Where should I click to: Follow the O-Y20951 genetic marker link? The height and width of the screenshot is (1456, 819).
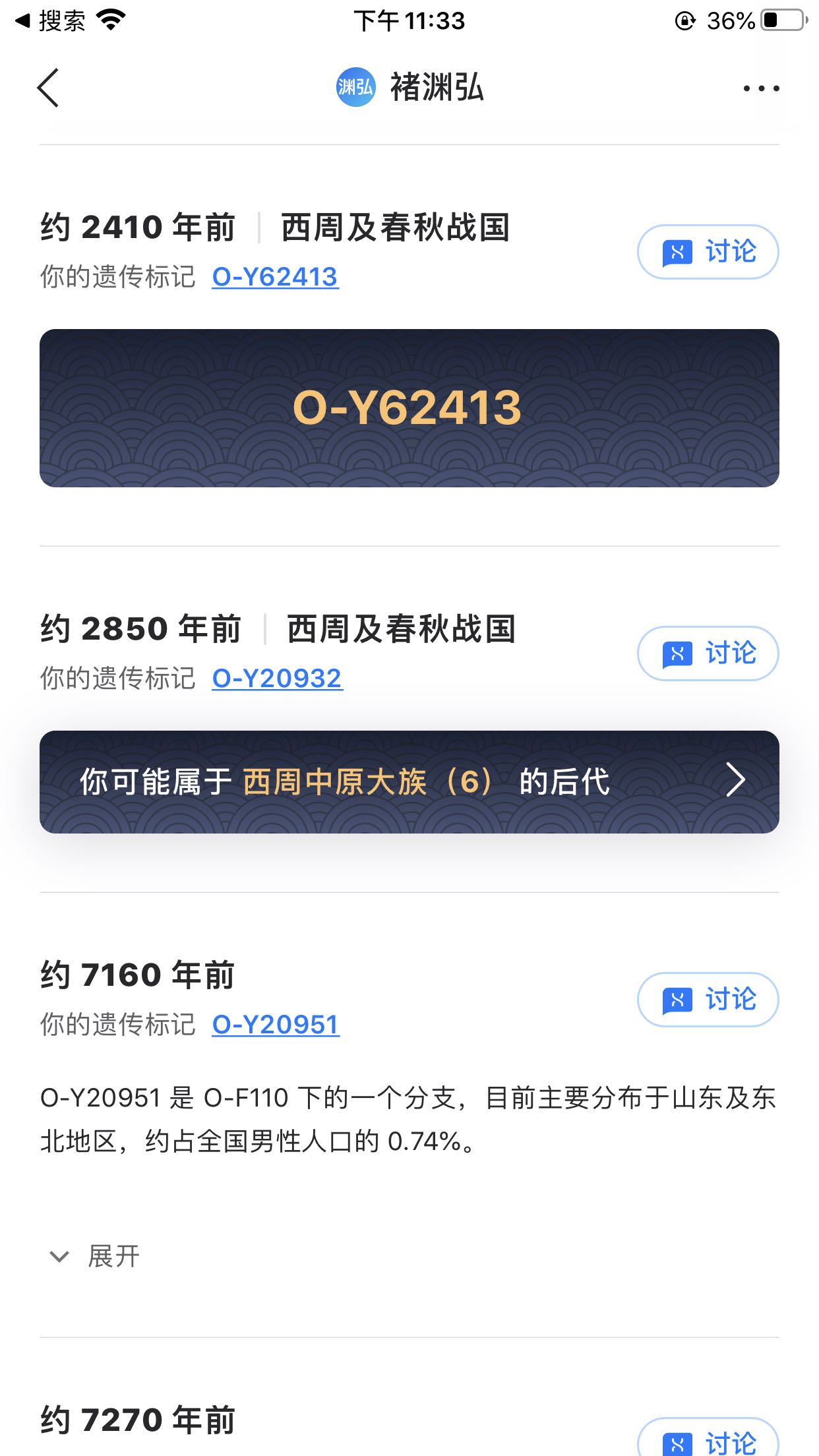[276, 1025]
